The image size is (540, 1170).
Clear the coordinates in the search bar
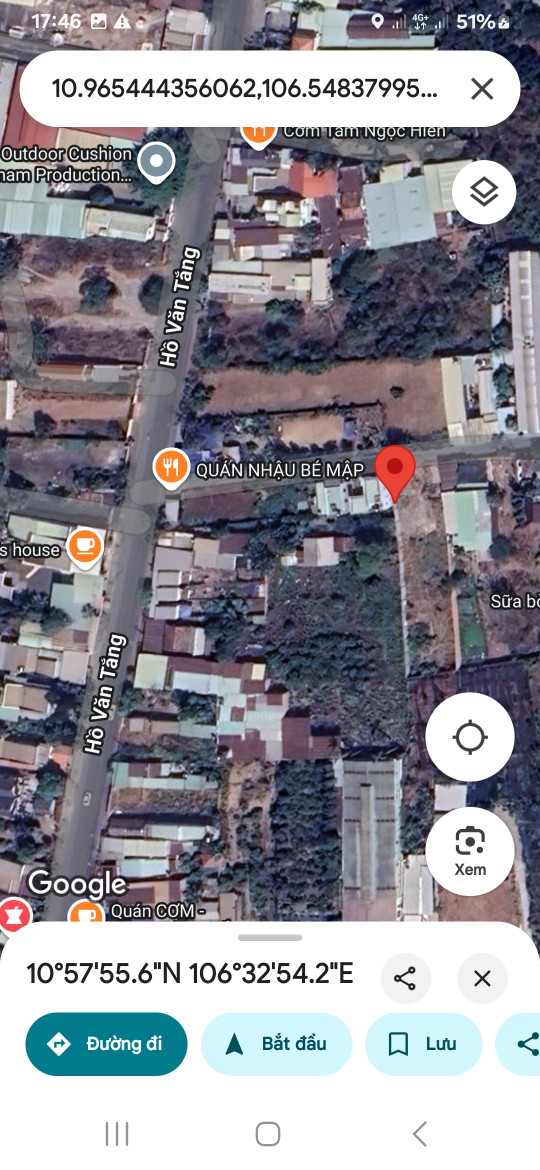[482, 90]
